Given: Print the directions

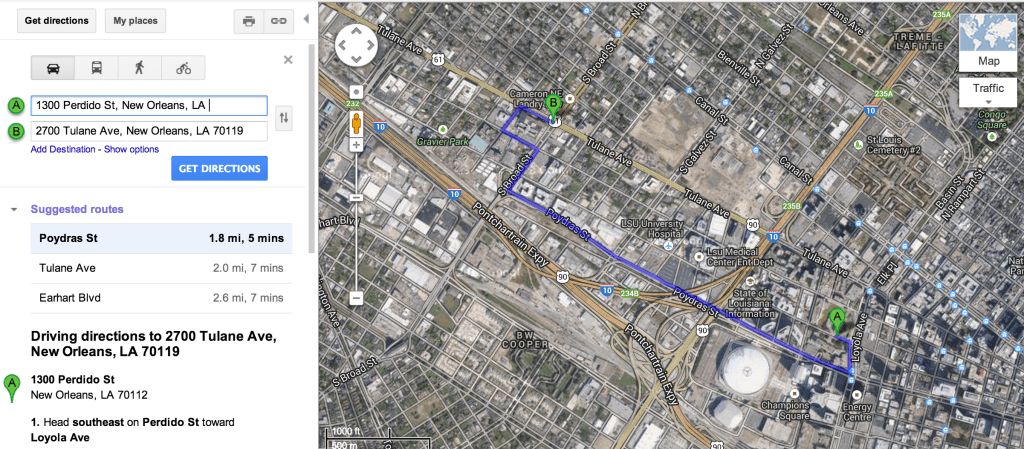Looking at the screenshot, I should click(249, 21).
